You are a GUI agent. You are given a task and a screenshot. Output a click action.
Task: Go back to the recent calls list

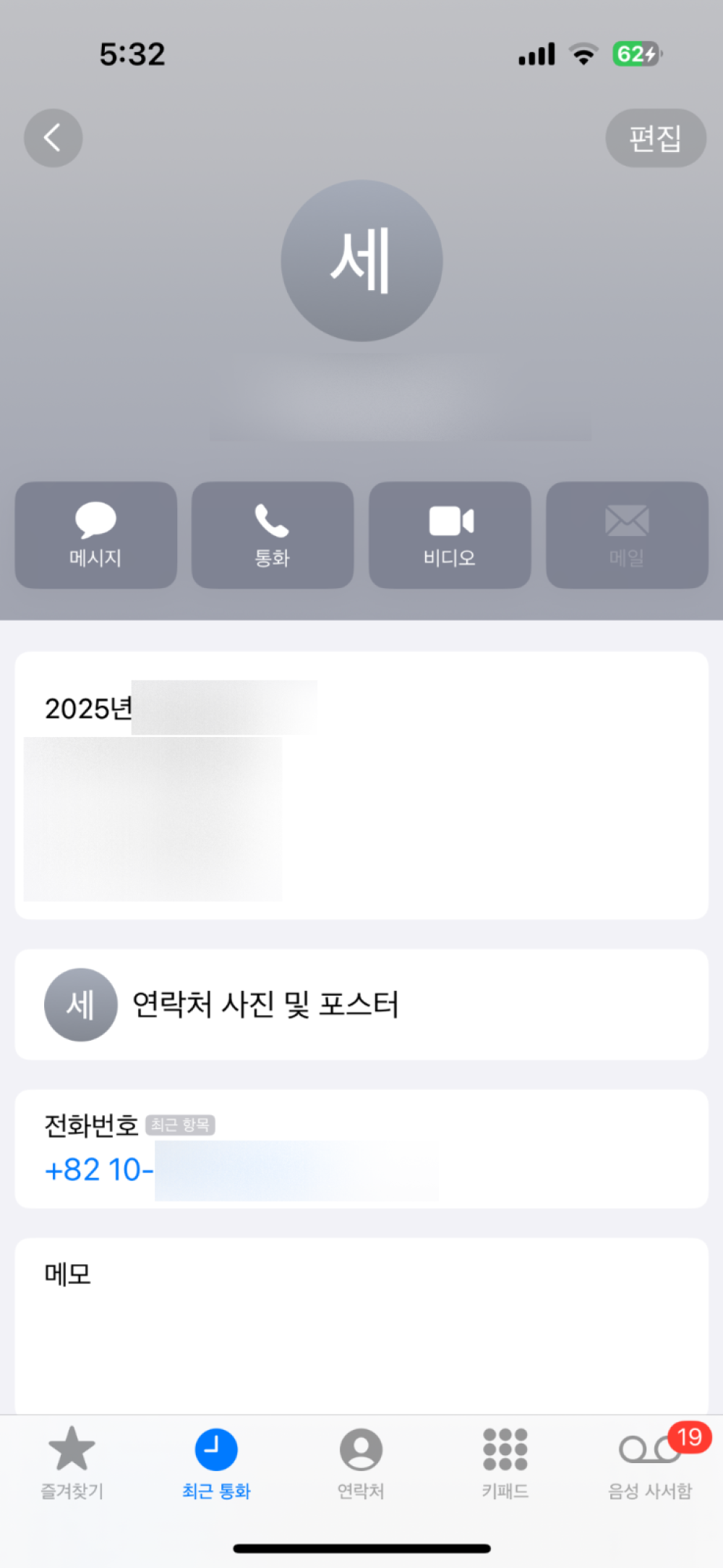53,138
